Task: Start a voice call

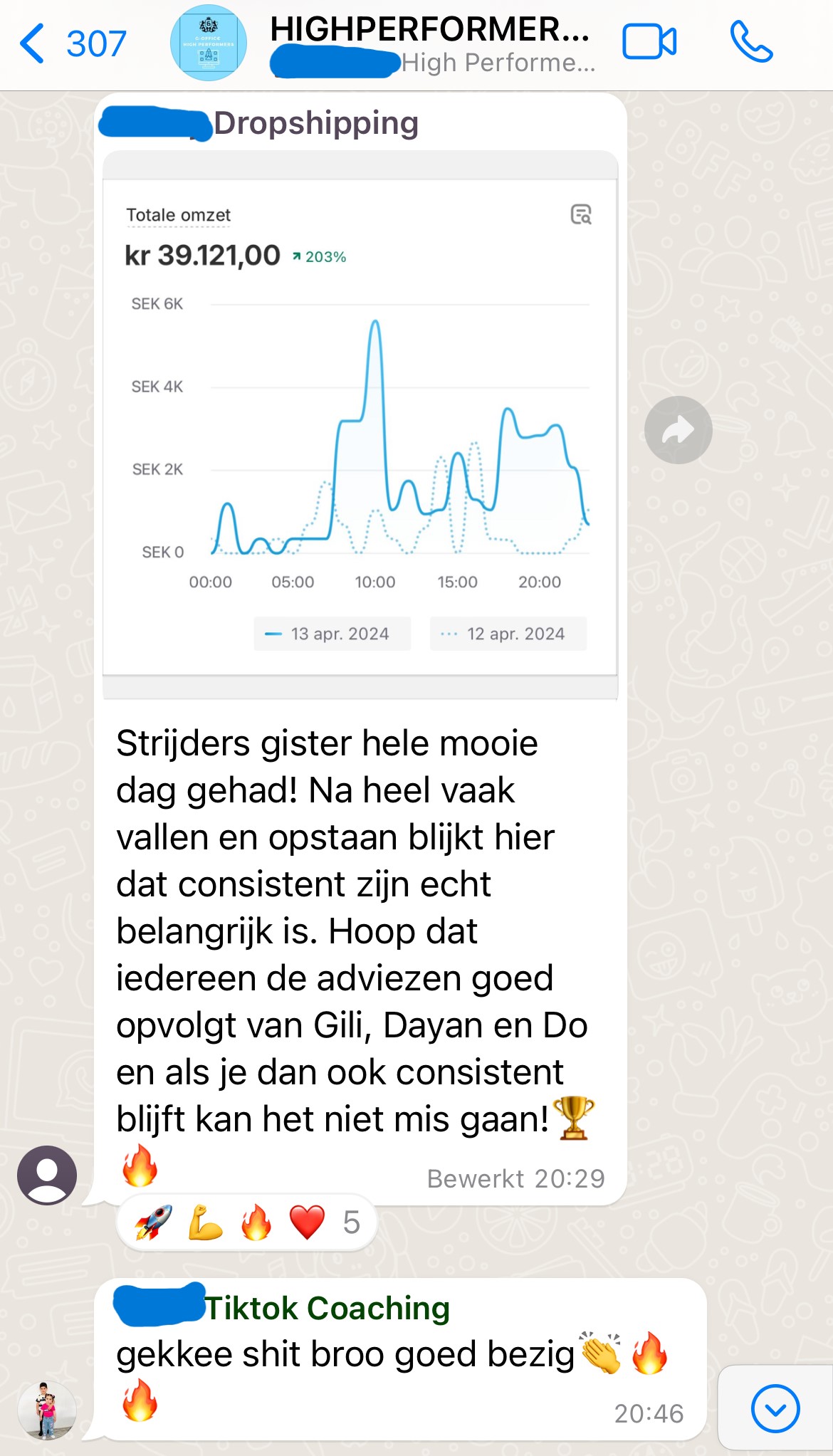Action: pyautogui.click(x=751, y=42)
